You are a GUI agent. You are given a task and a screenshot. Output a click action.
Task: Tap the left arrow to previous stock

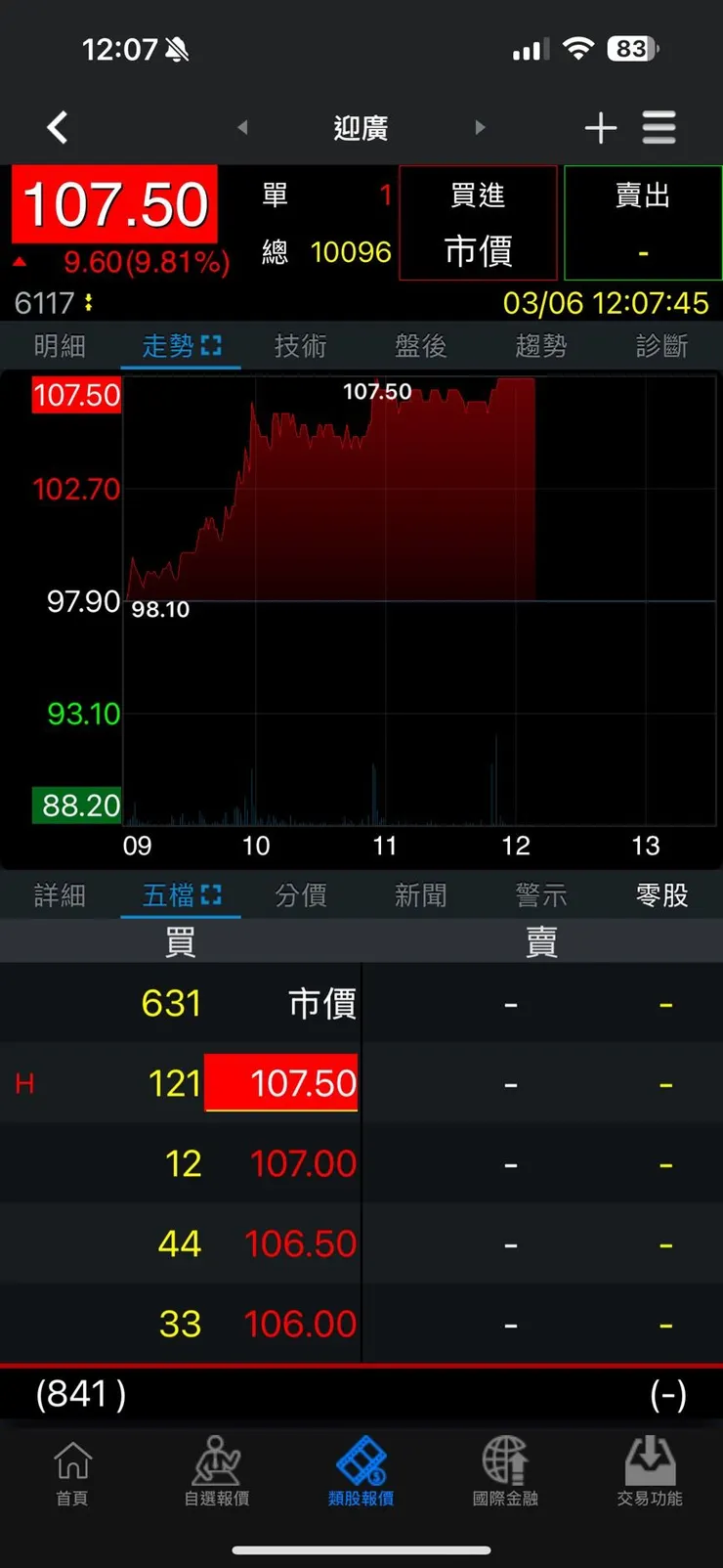pyautogui.click(x=241, y=127)
